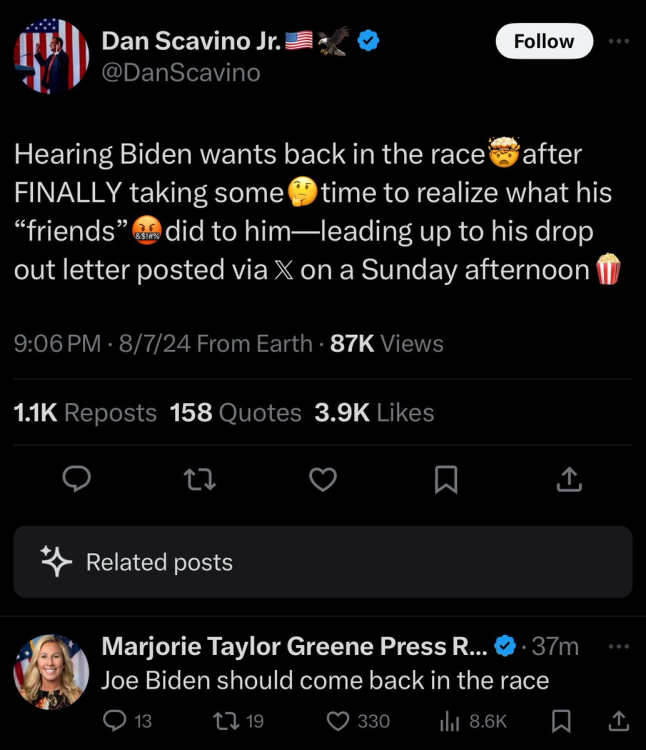Open overflow menu on Marjorie Taylor Greene's post
This screenshot has width=646, height=750.
(x=619, y=647)
